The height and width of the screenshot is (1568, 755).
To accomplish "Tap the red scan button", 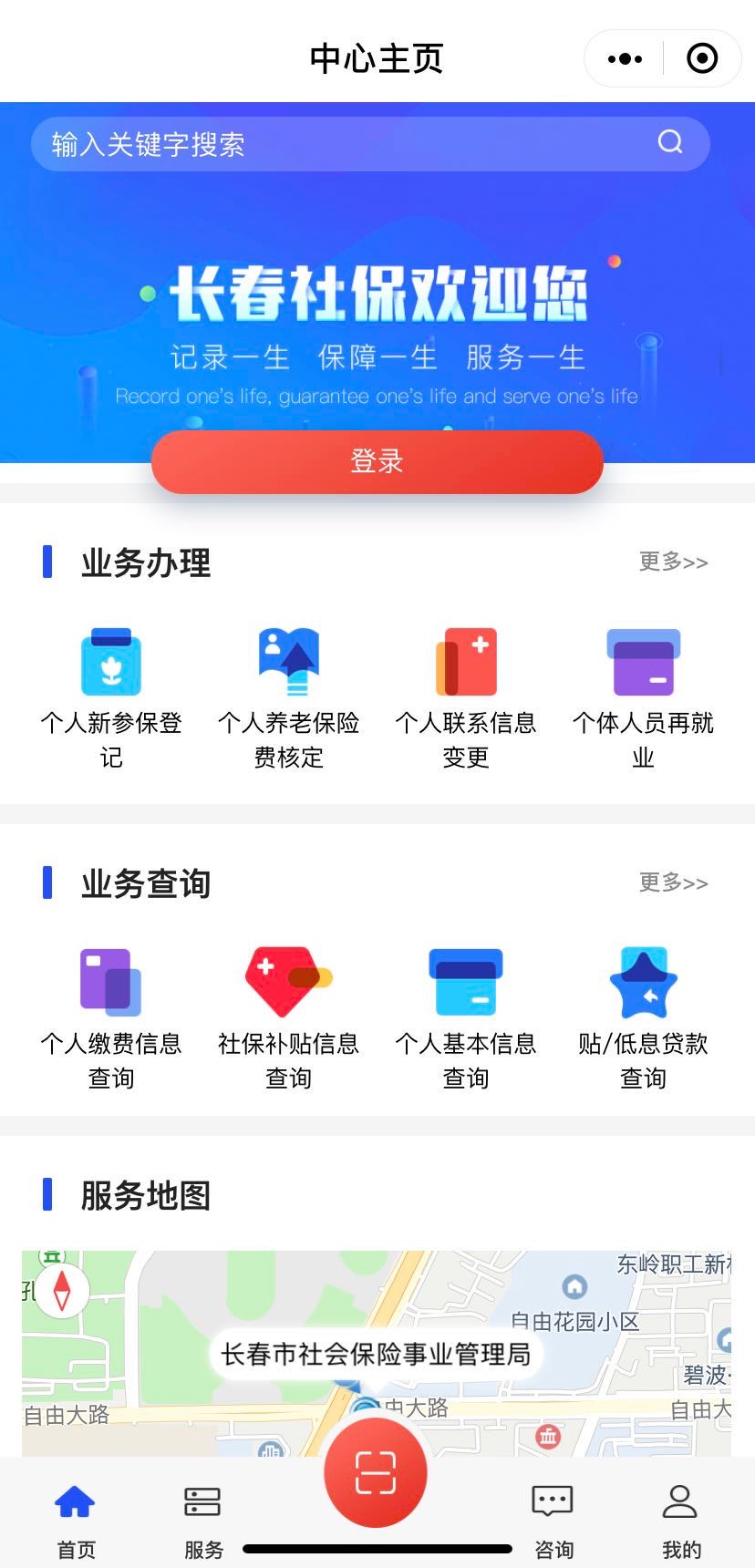I will 376,1473.
